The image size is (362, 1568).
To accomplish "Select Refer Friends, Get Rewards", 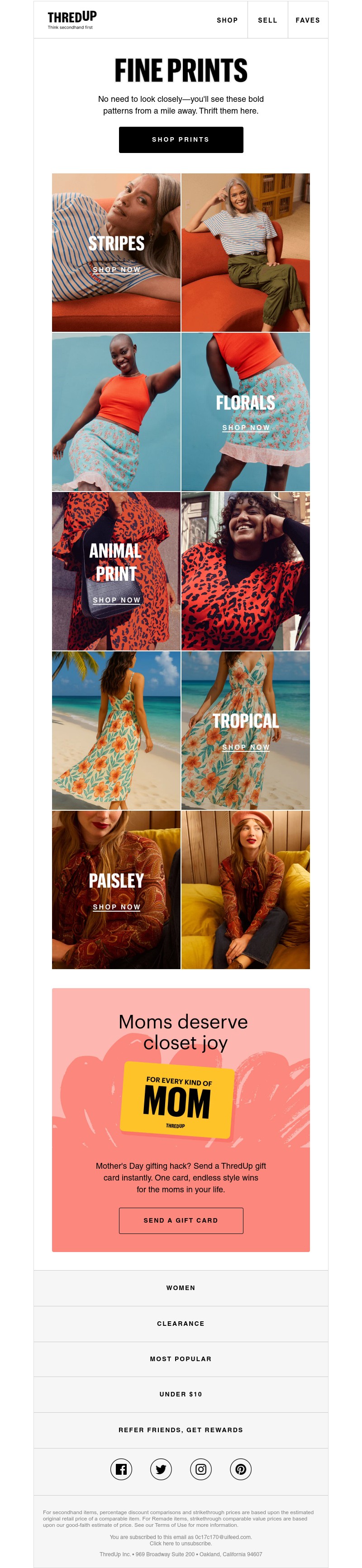I will (181, 1430).
